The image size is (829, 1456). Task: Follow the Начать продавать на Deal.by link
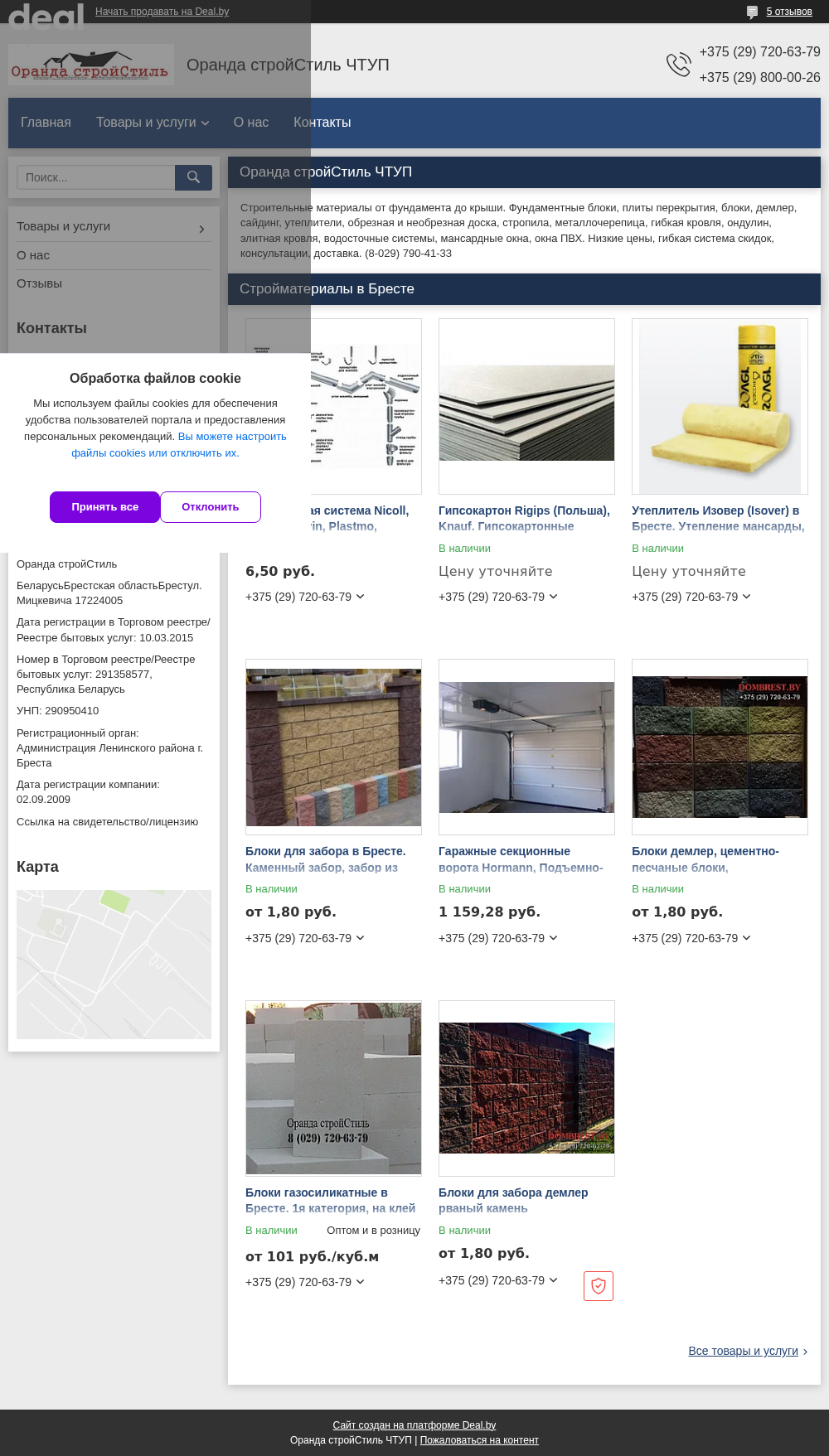(162, 12)
